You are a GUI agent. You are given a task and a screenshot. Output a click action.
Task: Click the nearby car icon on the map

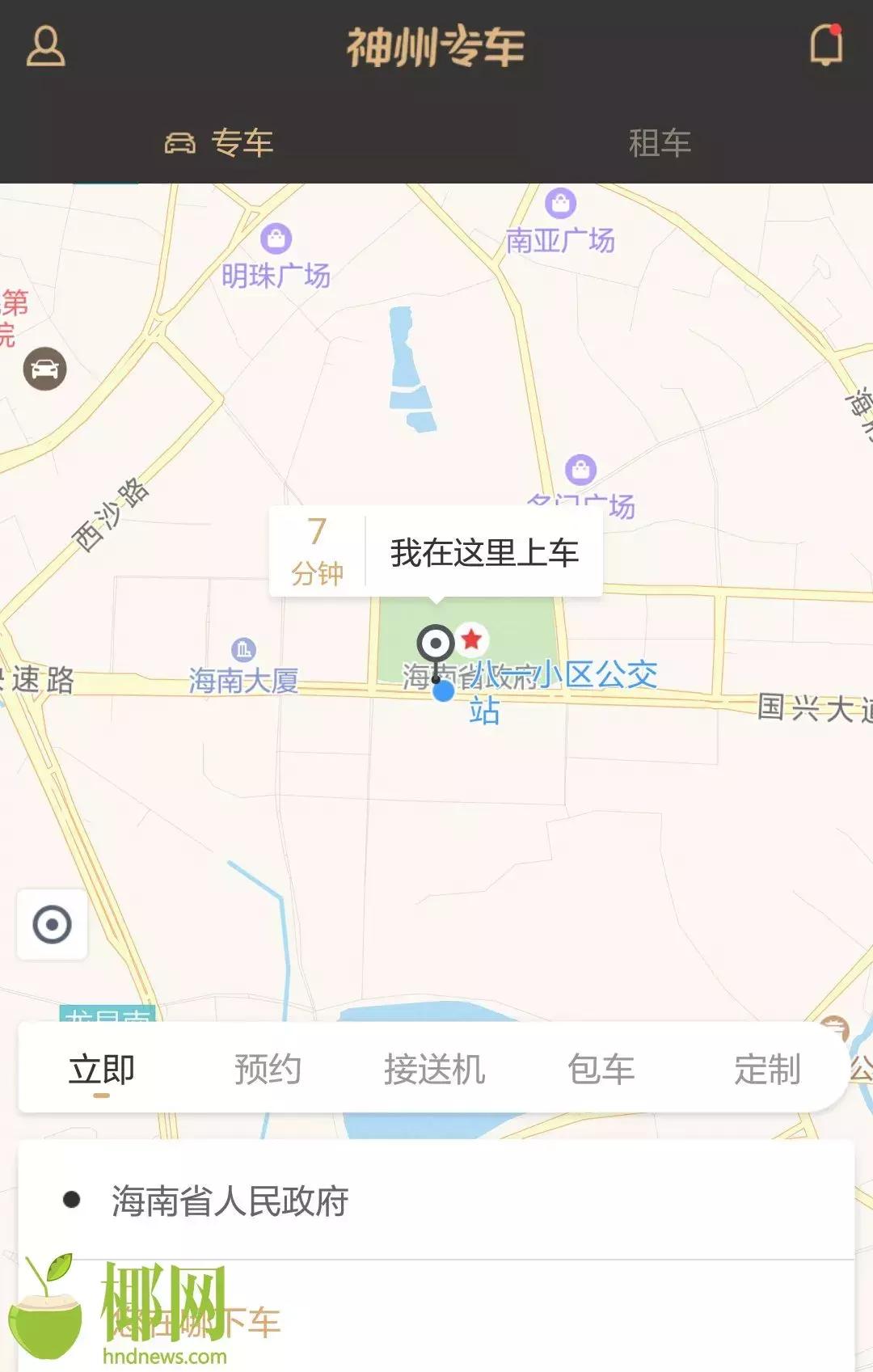tap(44, 368)
